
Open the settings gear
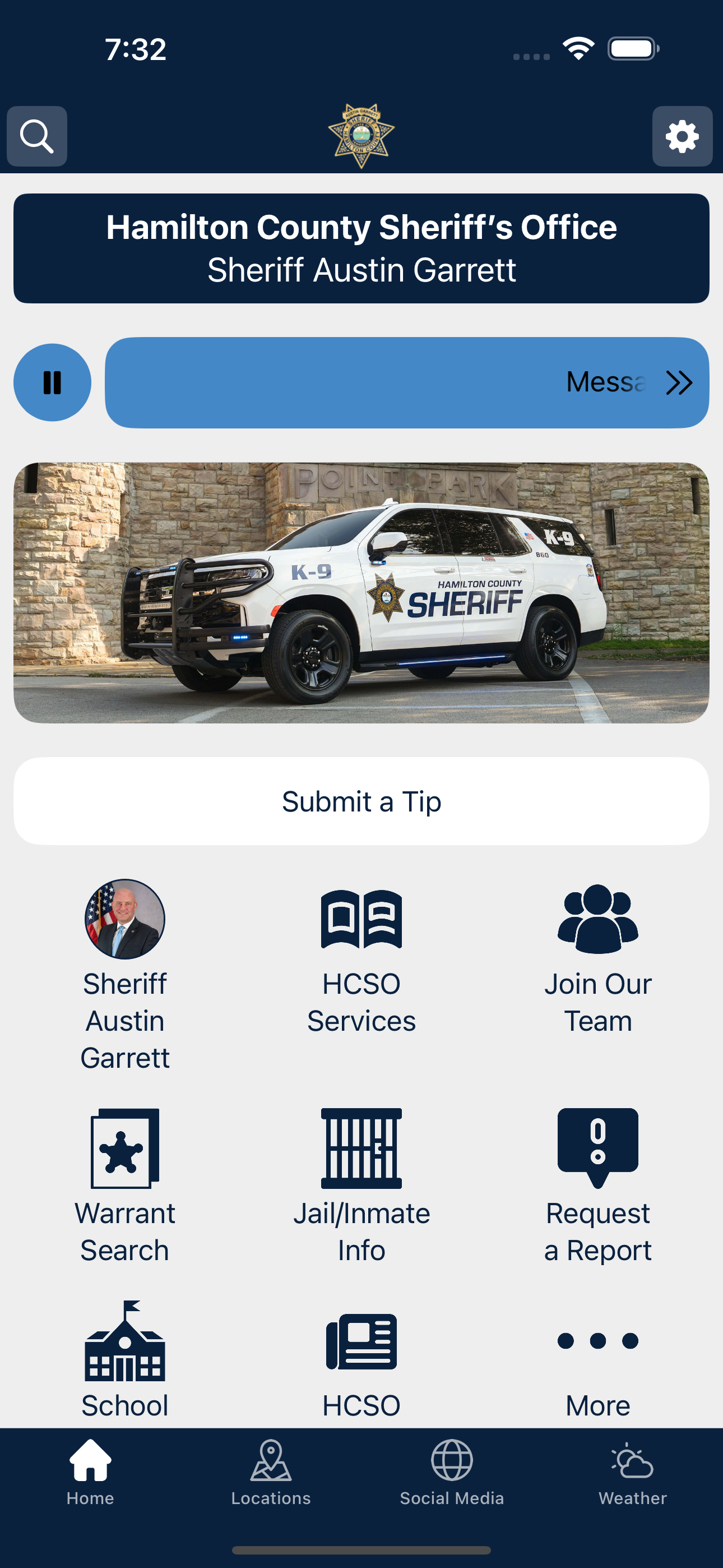pos(682,136)
